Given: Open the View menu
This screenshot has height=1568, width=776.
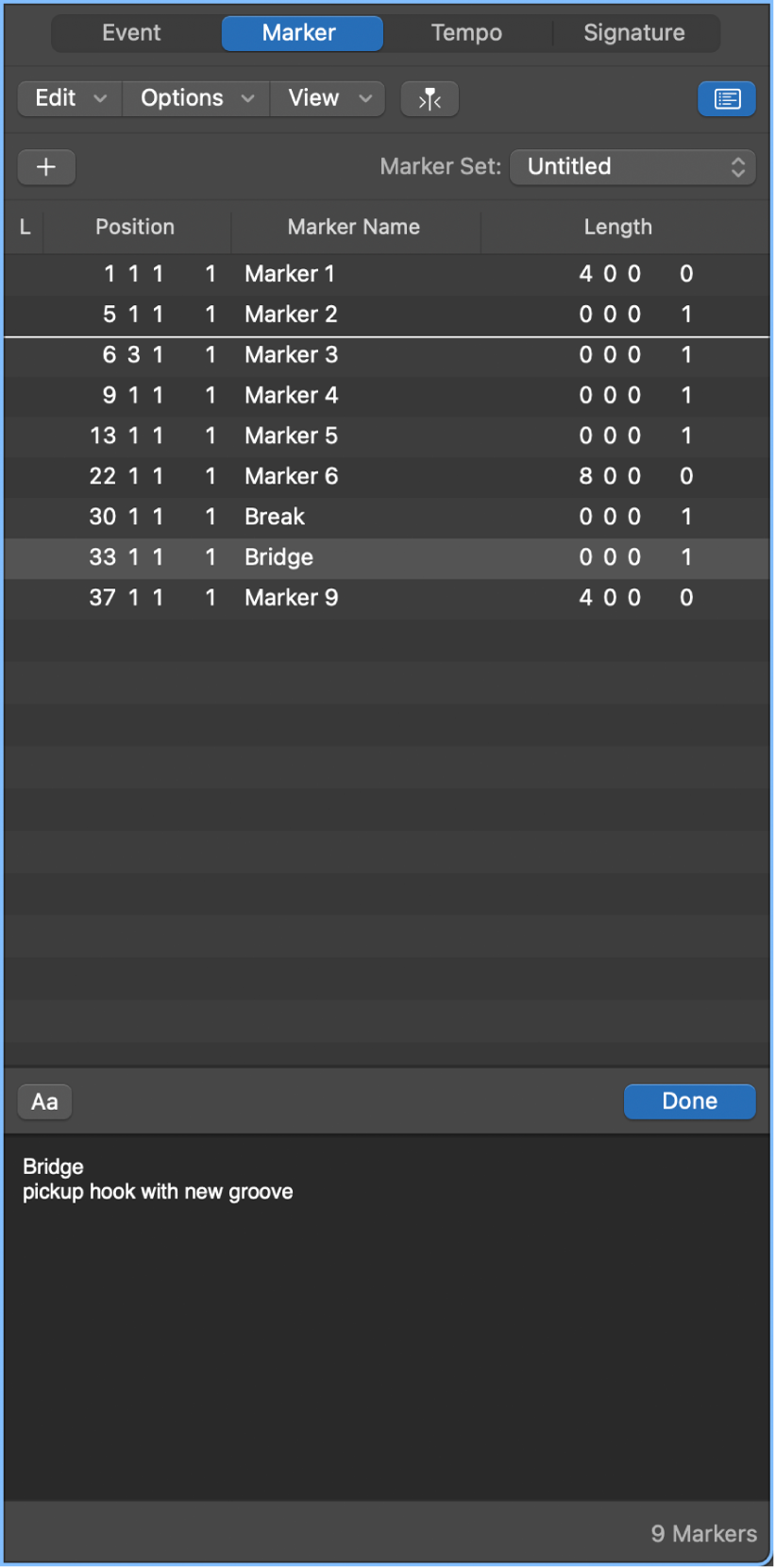Looking at the screenshot, I should pyautogui.click(x=327, y=98).
